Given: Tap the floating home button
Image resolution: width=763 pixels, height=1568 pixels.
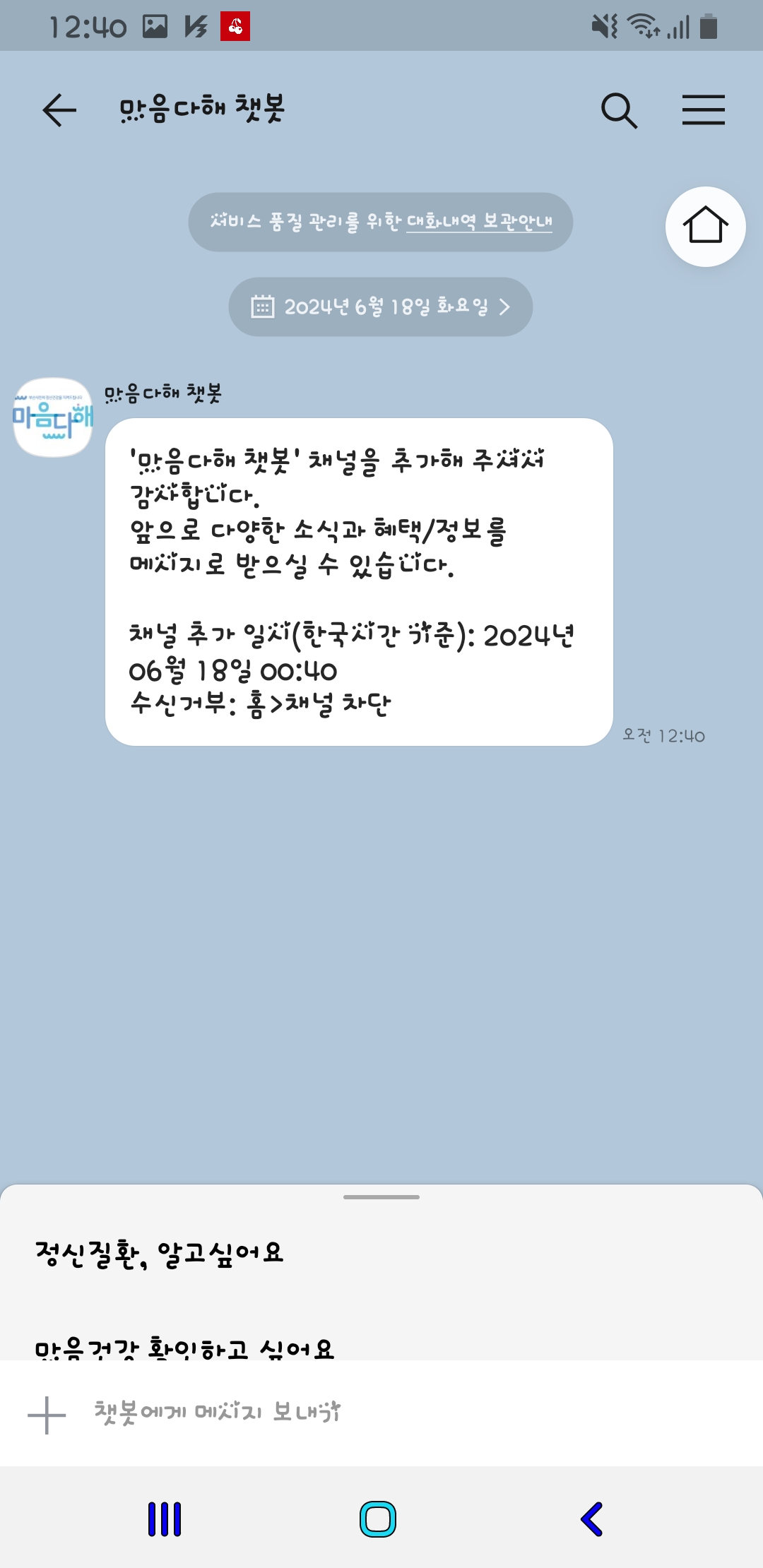Looking at the screenshot, I should tap(705, 227).
